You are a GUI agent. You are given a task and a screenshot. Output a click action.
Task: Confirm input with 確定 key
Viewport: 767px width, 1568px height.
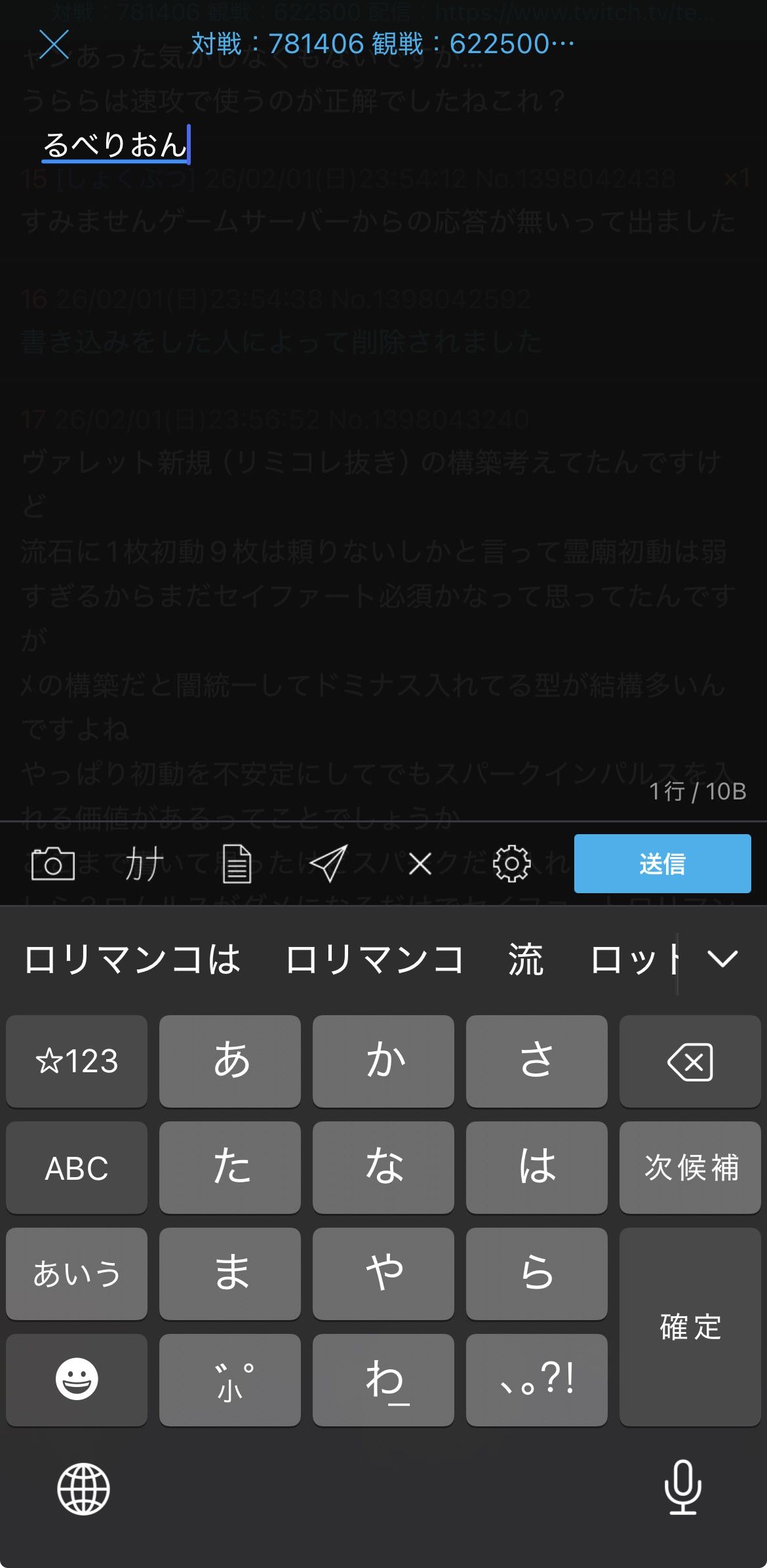[x=690, y=1327]
